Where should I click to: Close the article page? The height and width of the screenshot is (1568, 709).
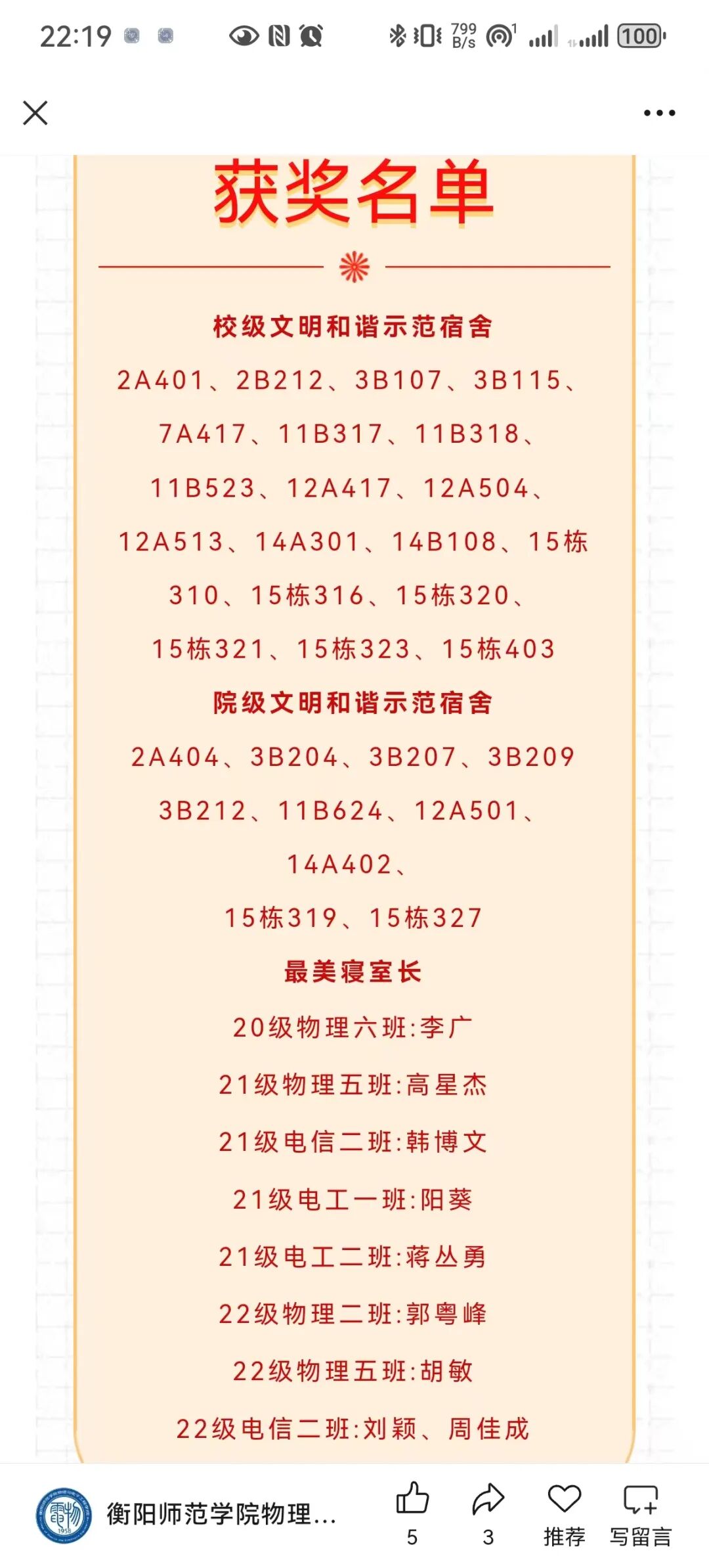coord(35,112)
